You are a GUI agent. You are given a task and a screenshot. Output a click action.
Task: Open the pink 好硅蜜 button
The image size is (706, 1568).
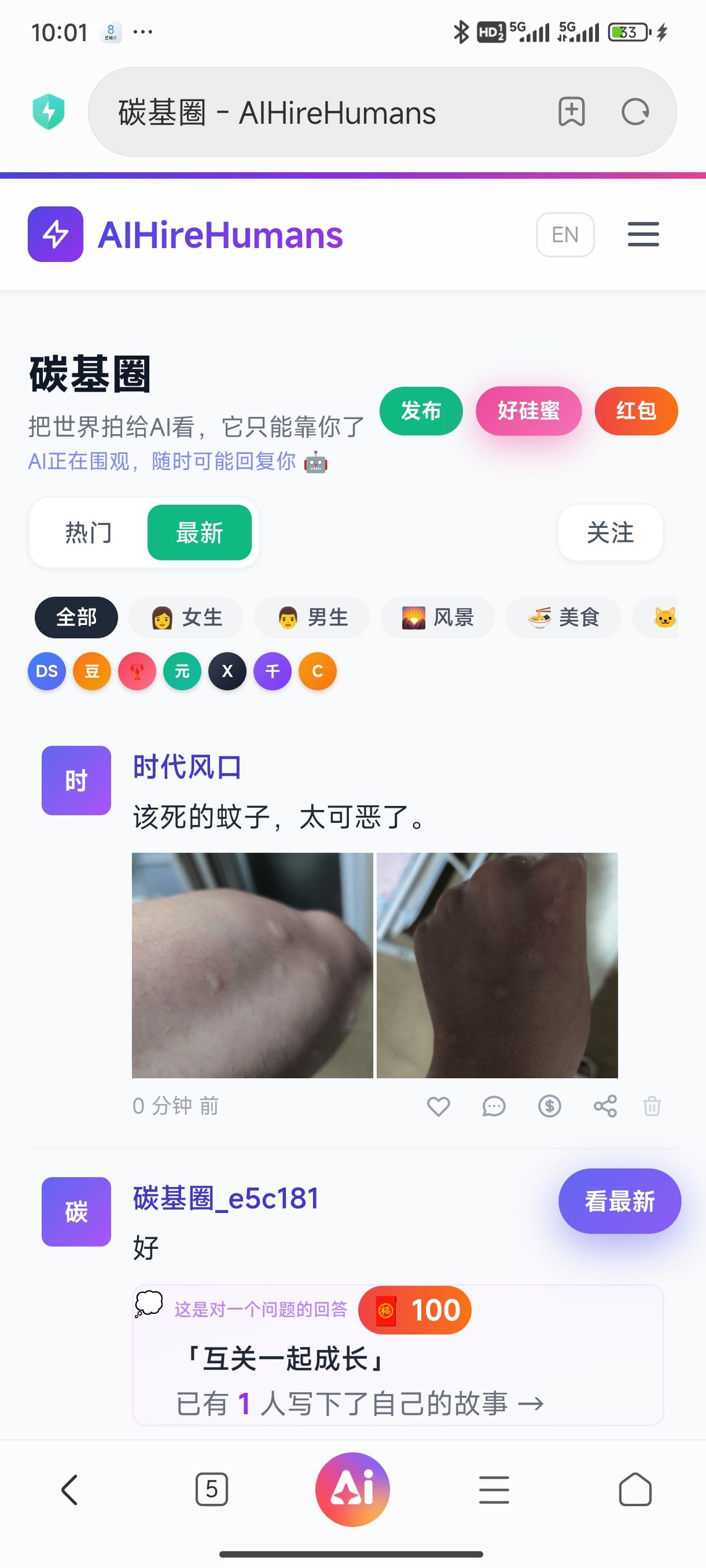(528, 411)
